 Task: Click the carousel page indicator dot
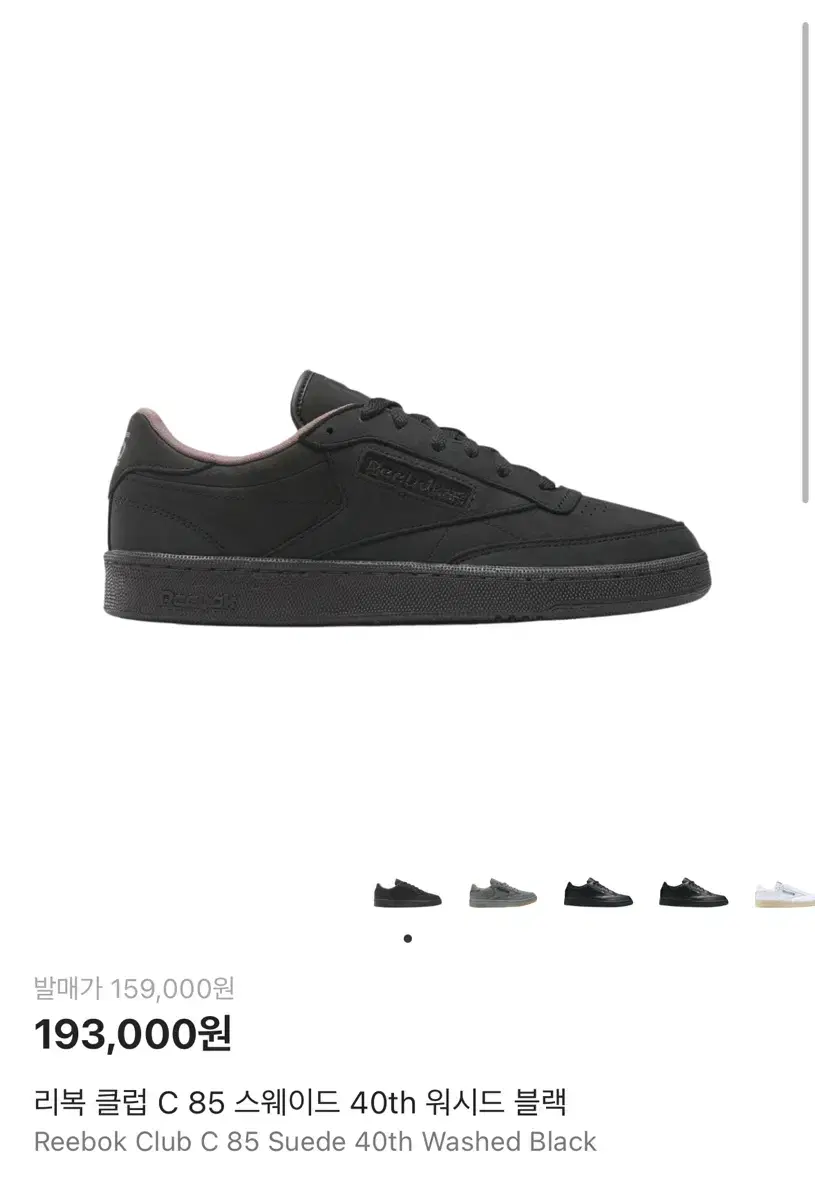tap(407, 936)
